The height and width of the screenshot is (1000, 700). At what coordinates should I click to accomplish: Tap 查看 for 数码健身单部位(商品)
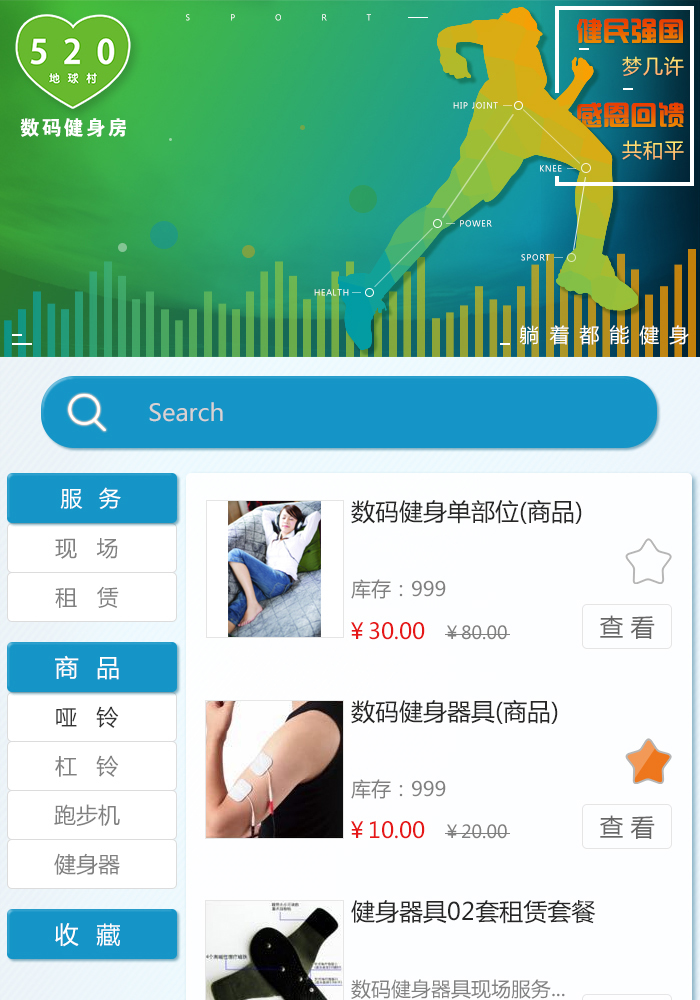pos(627,627)
